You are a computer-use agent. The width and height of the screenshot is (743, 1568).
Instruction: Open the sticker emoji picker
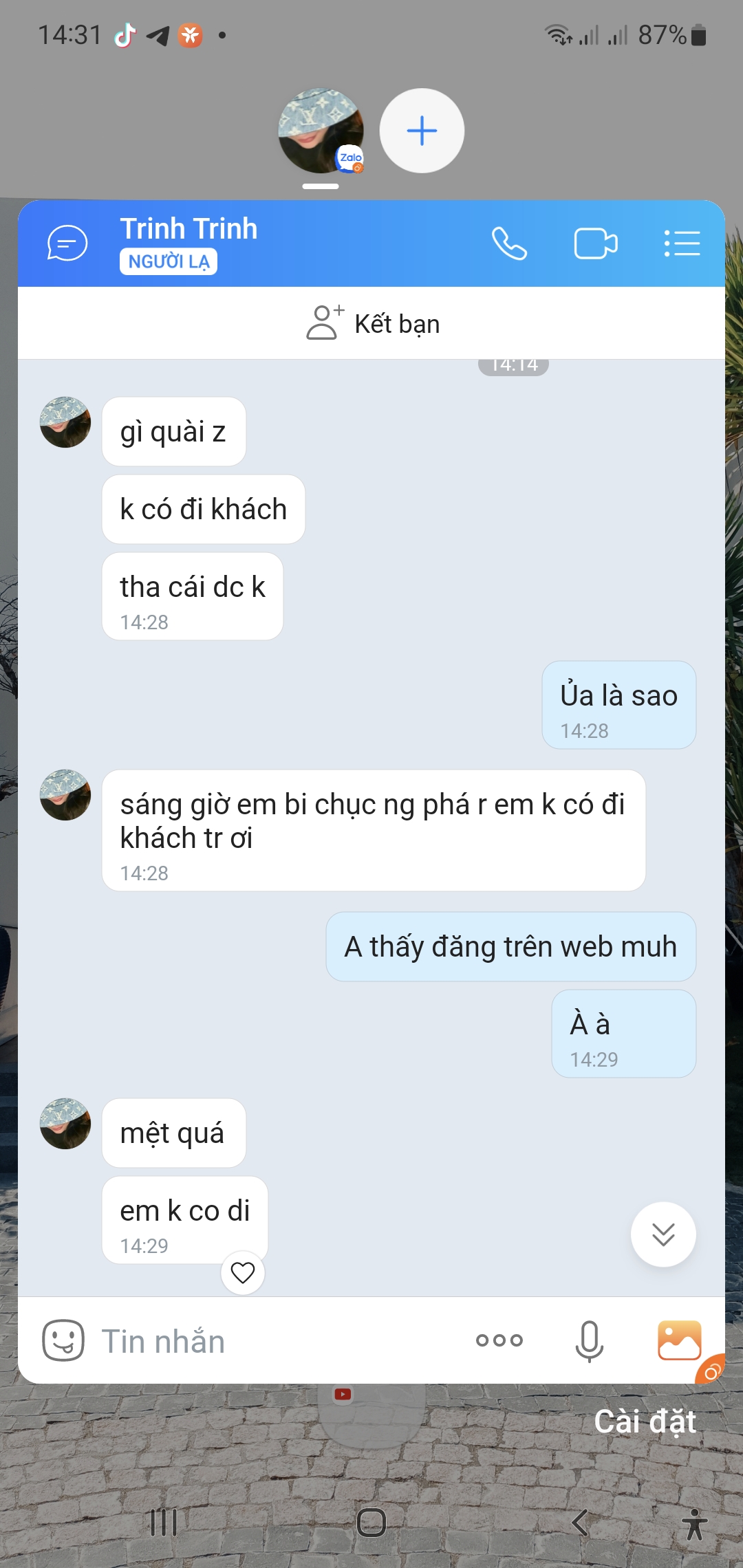[63, 1340]
